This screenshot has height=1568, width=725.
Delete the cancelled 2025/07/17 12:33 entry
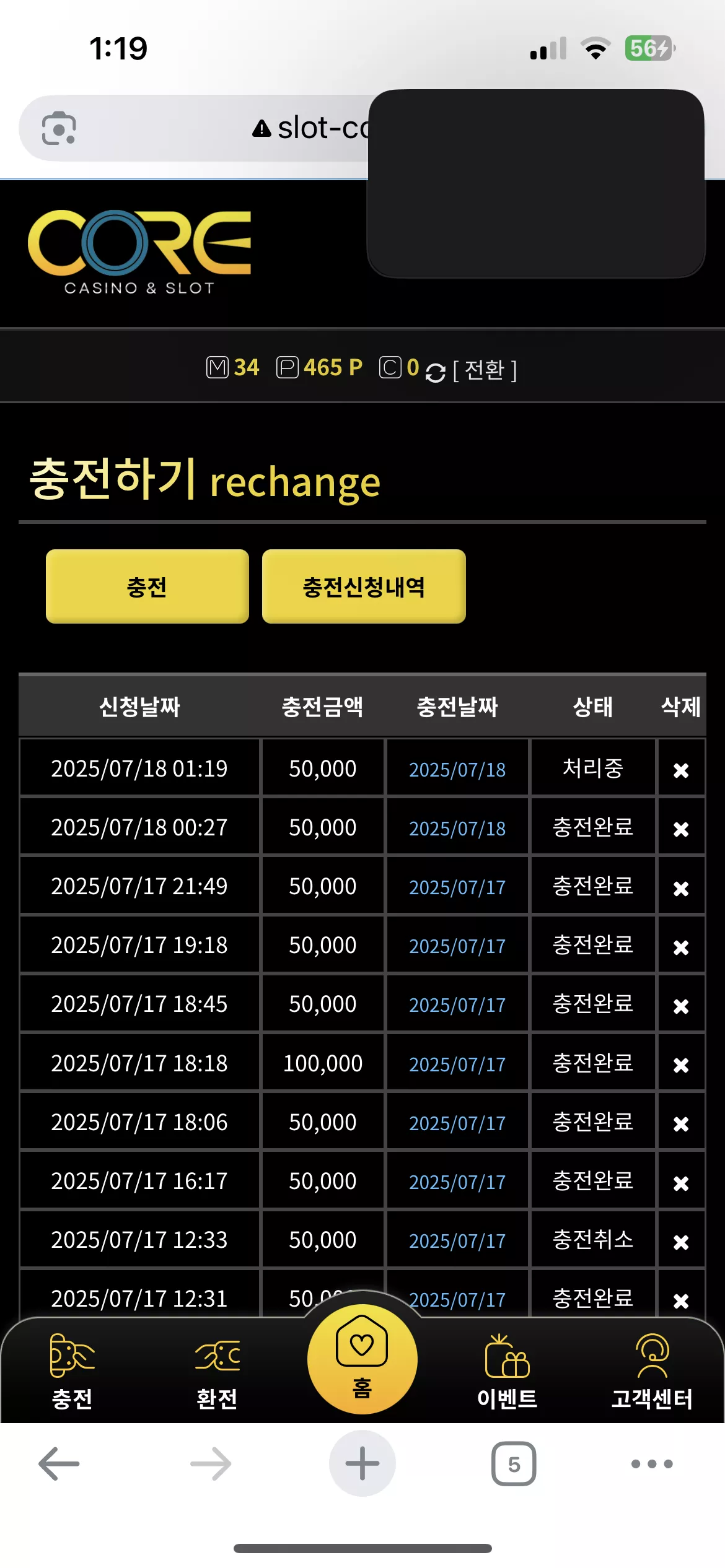(x=681, y=1242)
